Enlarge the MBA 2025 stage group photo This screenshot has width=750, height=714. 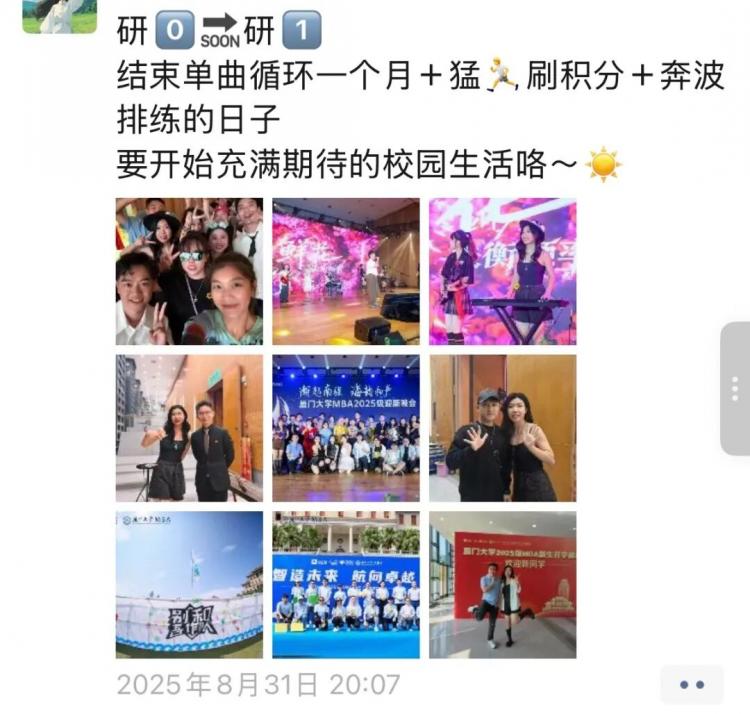[346, 428]
